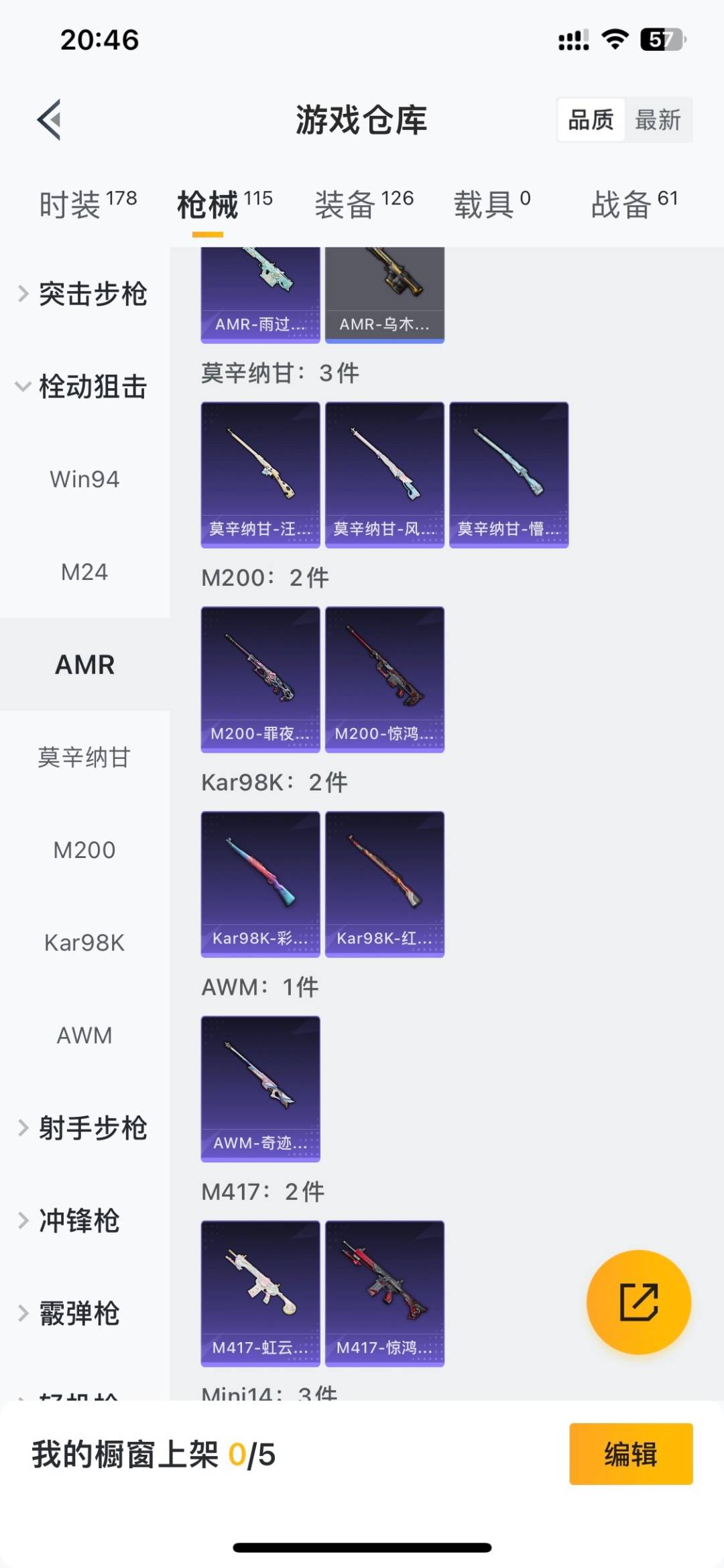Expand the 突击步枪 category
Screen dimensions: 724x1568
pos(93,294)
